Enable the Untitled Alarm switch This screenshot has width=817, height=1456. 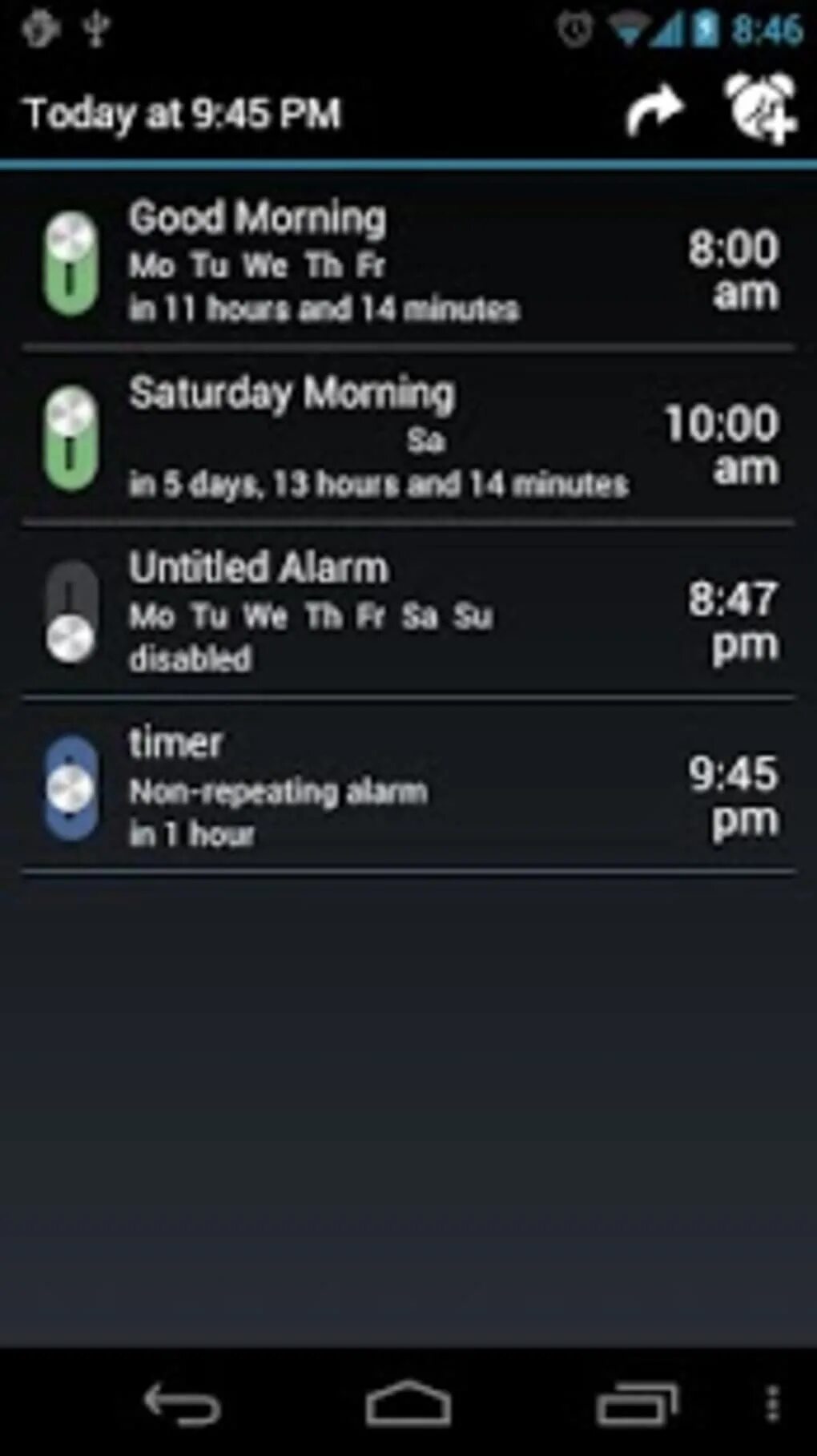pyautogui.click(x=70, y=612)
